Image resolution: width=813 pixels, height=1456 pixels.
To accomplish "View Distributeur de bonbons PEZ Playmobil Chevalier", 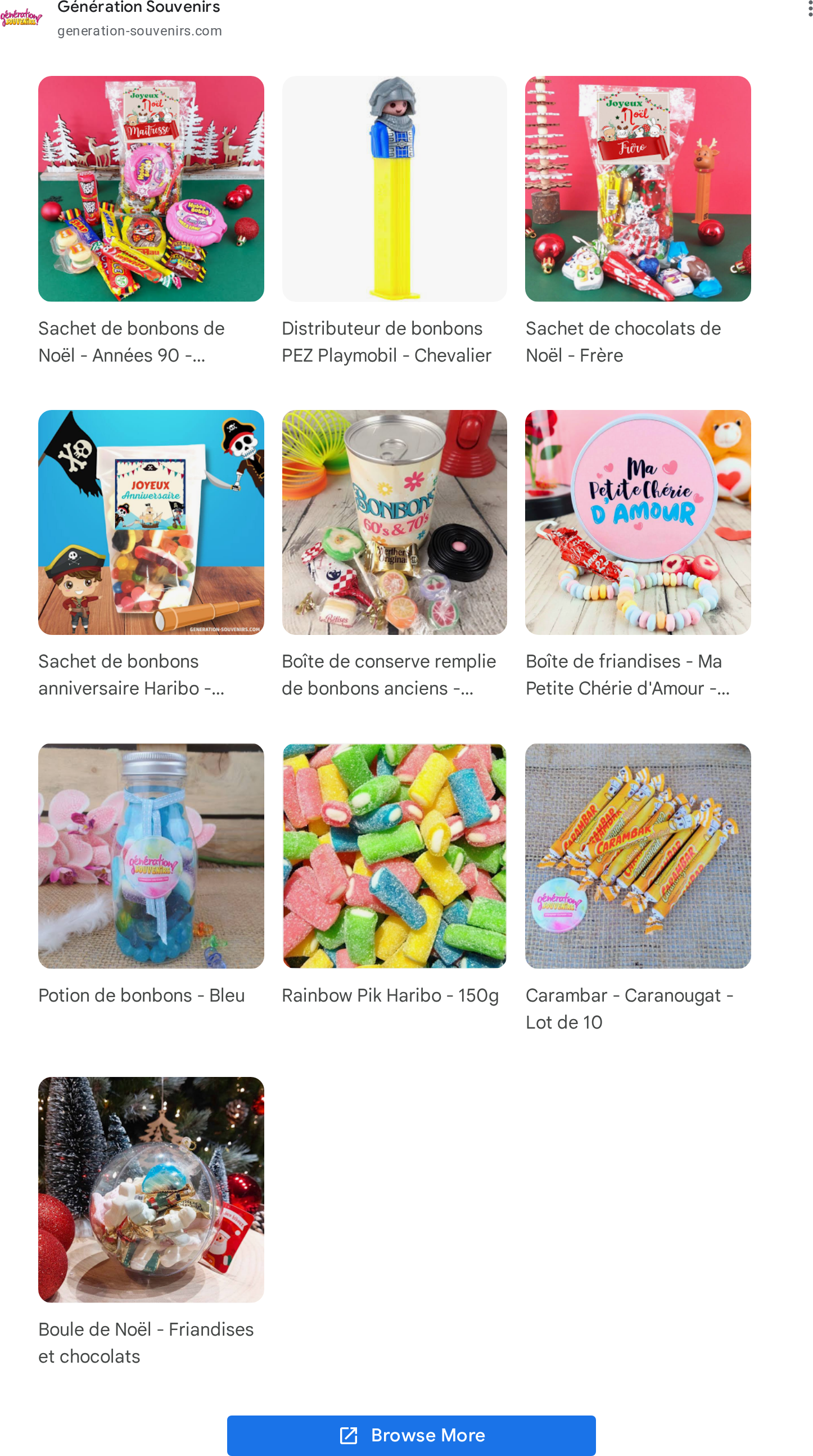I will point(394,222).
